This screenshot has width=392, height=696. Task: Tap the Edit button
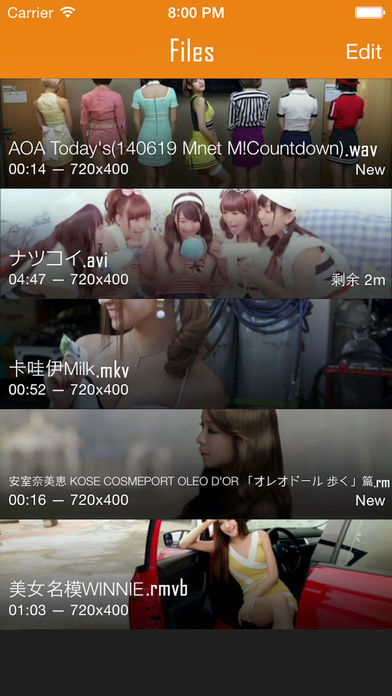[x=364, y=51]
